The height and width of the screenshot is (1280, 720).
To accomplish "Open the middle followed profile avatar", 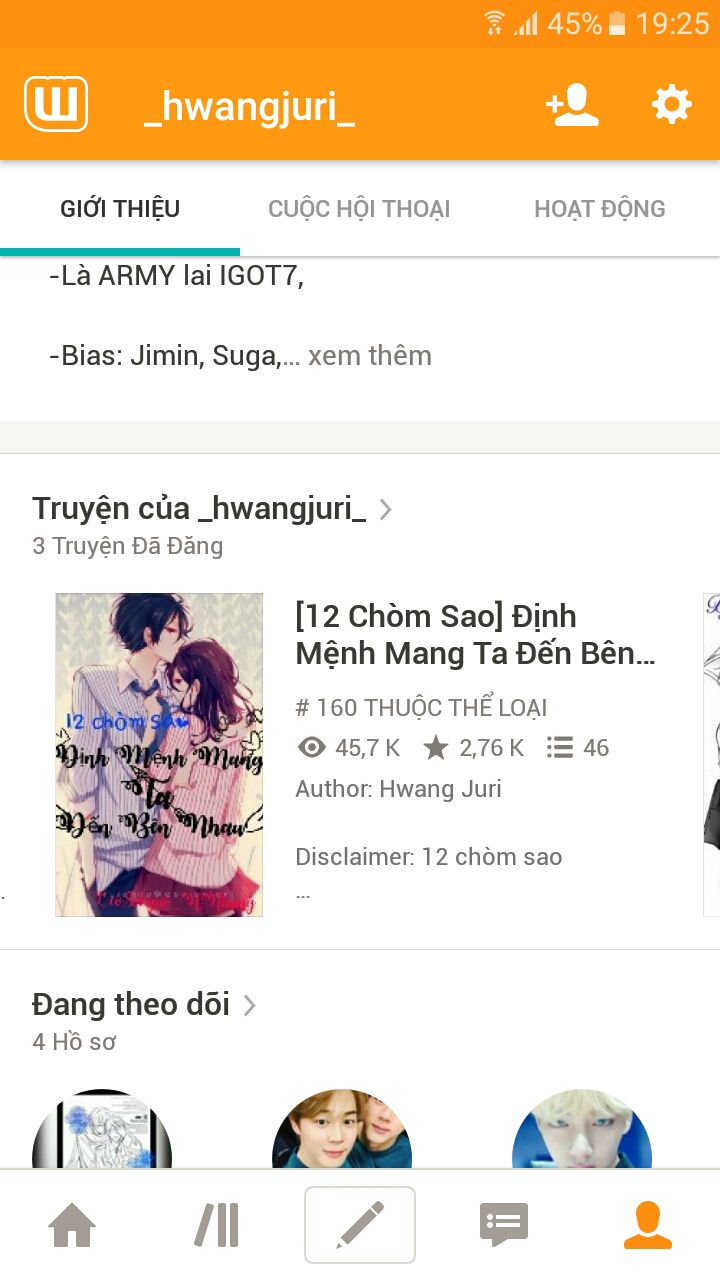I will [342, 1129].
